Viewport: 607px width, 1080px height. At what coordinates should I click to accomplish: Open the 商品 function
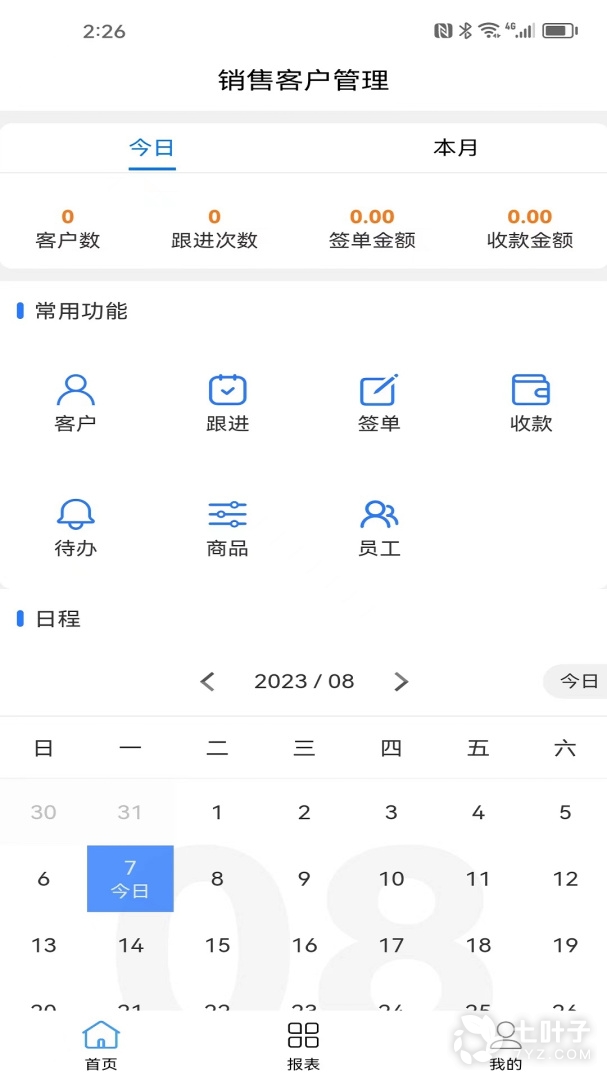click(x=227, y=527)
